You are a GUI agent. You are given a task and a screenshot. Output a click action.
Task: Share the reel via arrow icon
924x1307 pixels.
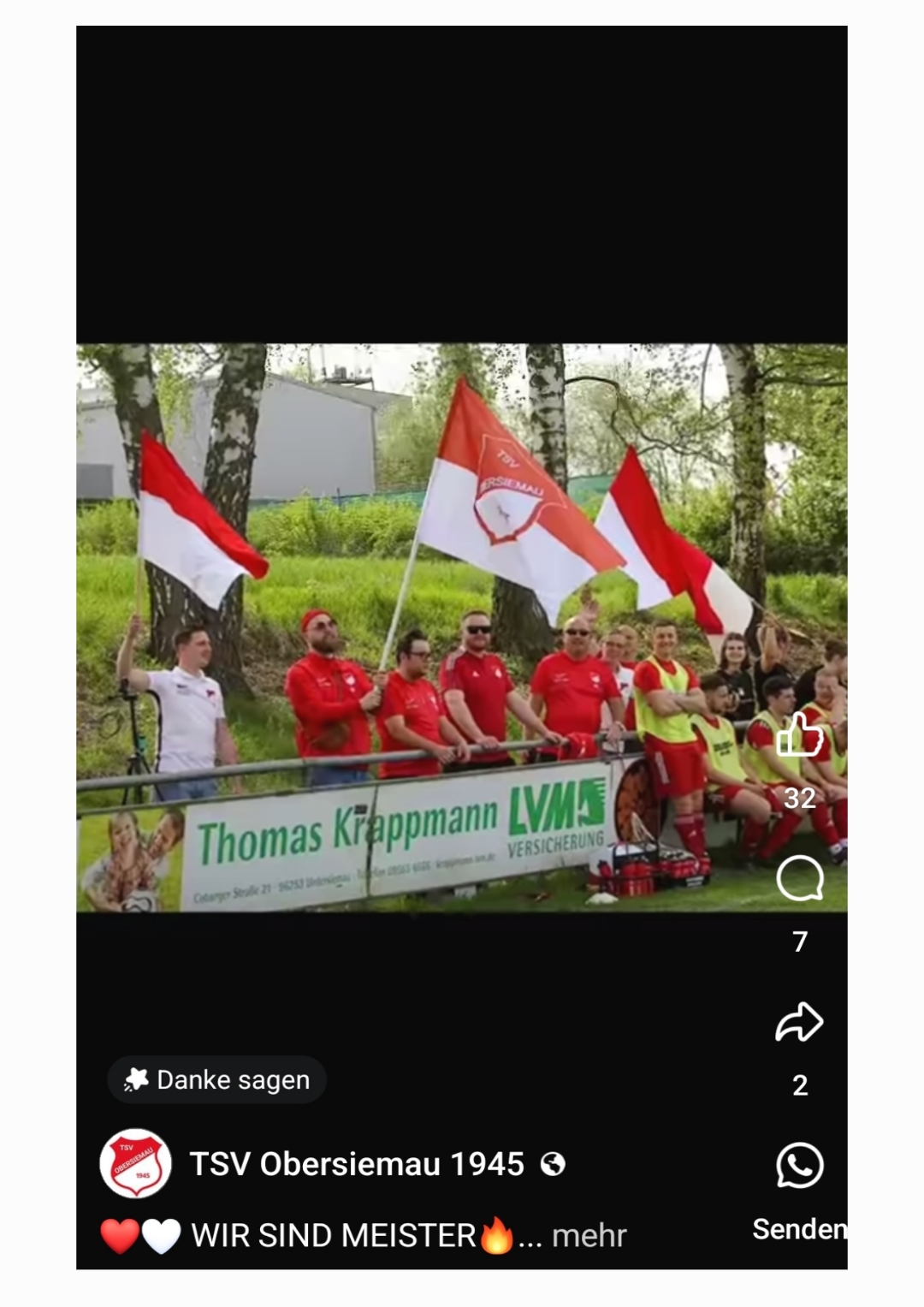(799, 1022)
